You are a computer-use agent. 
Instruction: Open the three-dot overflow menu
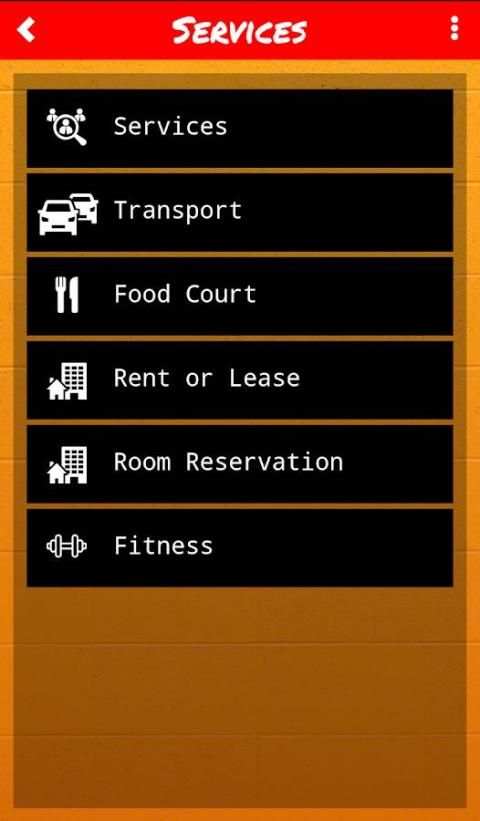coord(454,28)
